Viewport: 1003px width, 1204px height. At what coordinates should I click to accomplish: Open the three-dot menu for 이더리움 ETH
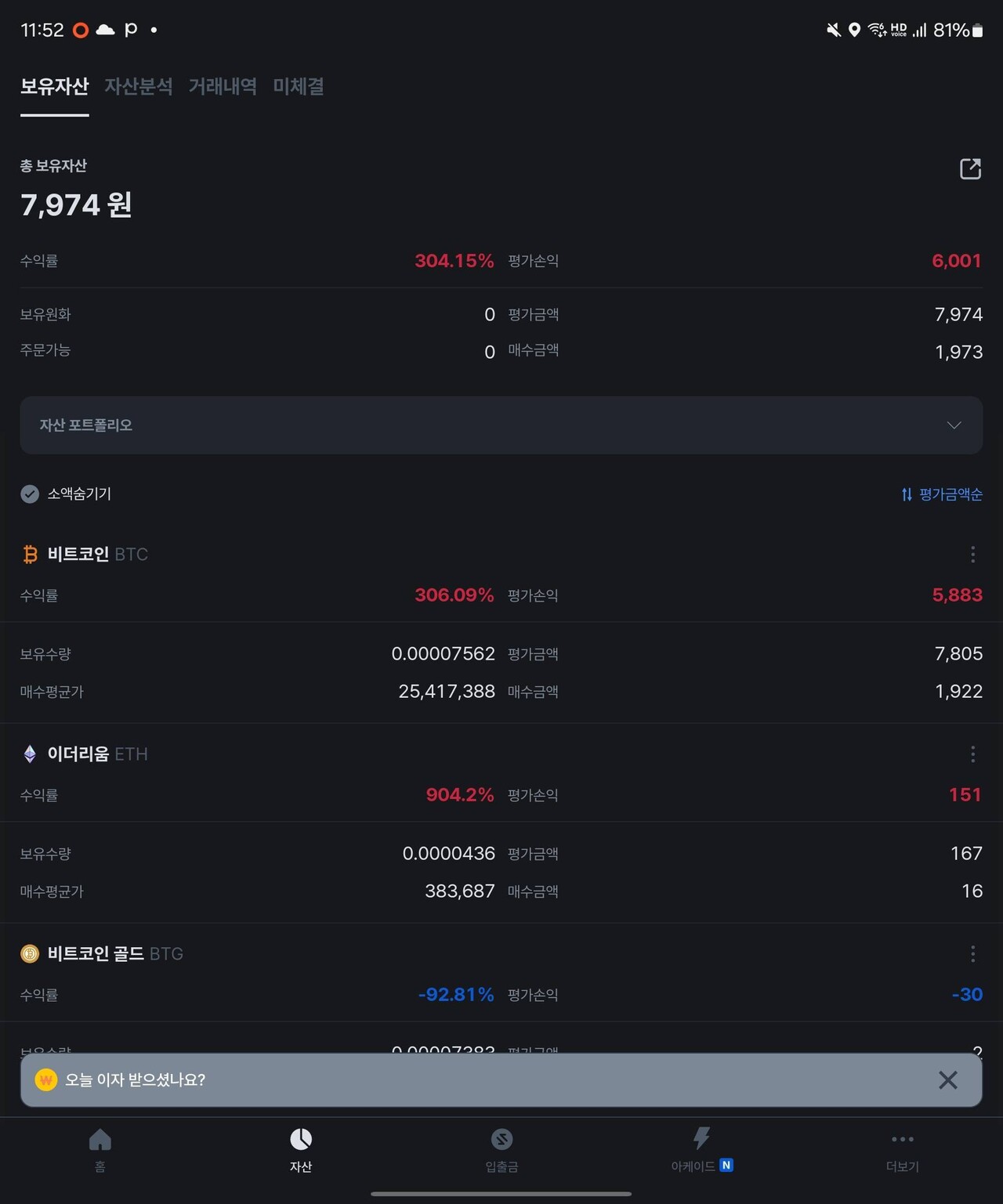click(x=972, y=754)
